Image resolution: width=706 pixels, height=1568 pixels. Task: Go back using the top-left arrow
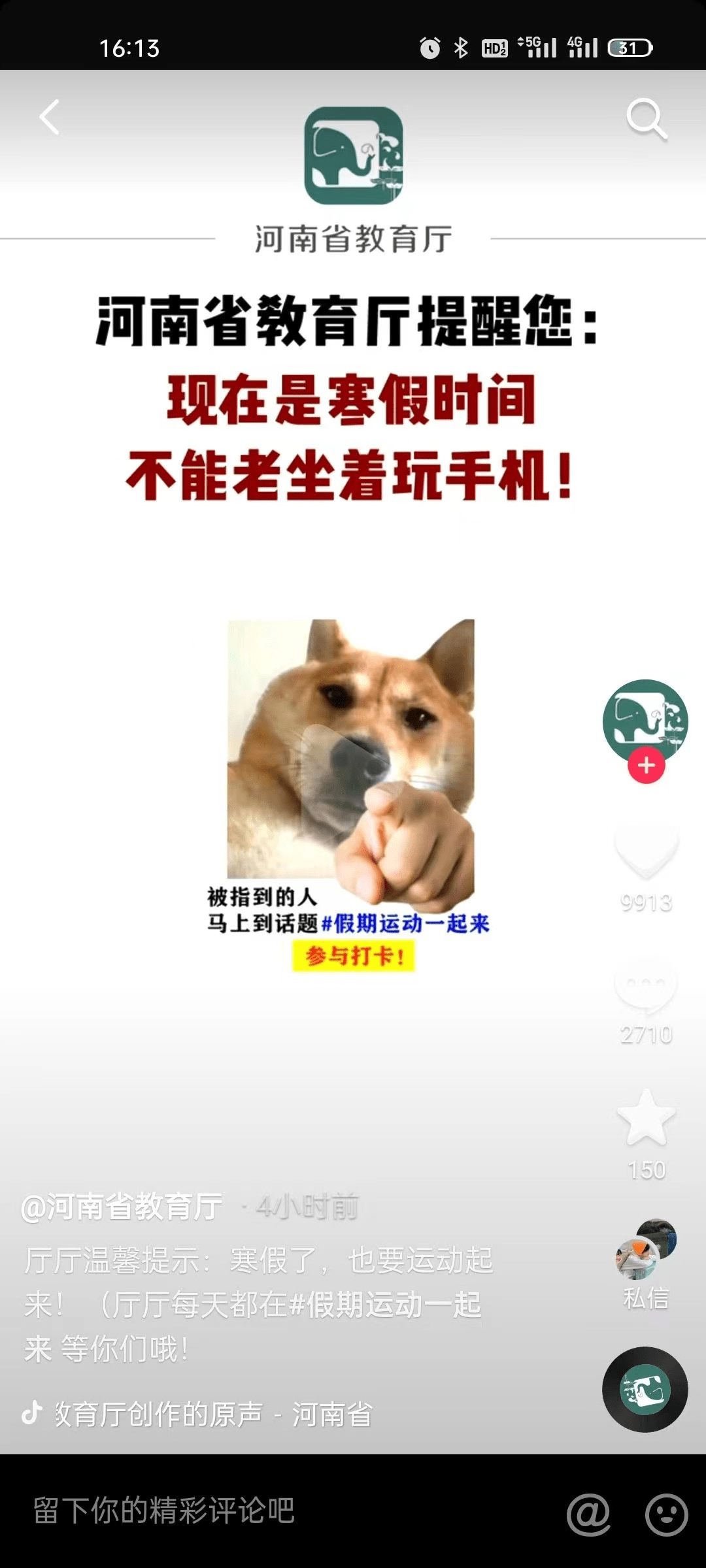50,118
